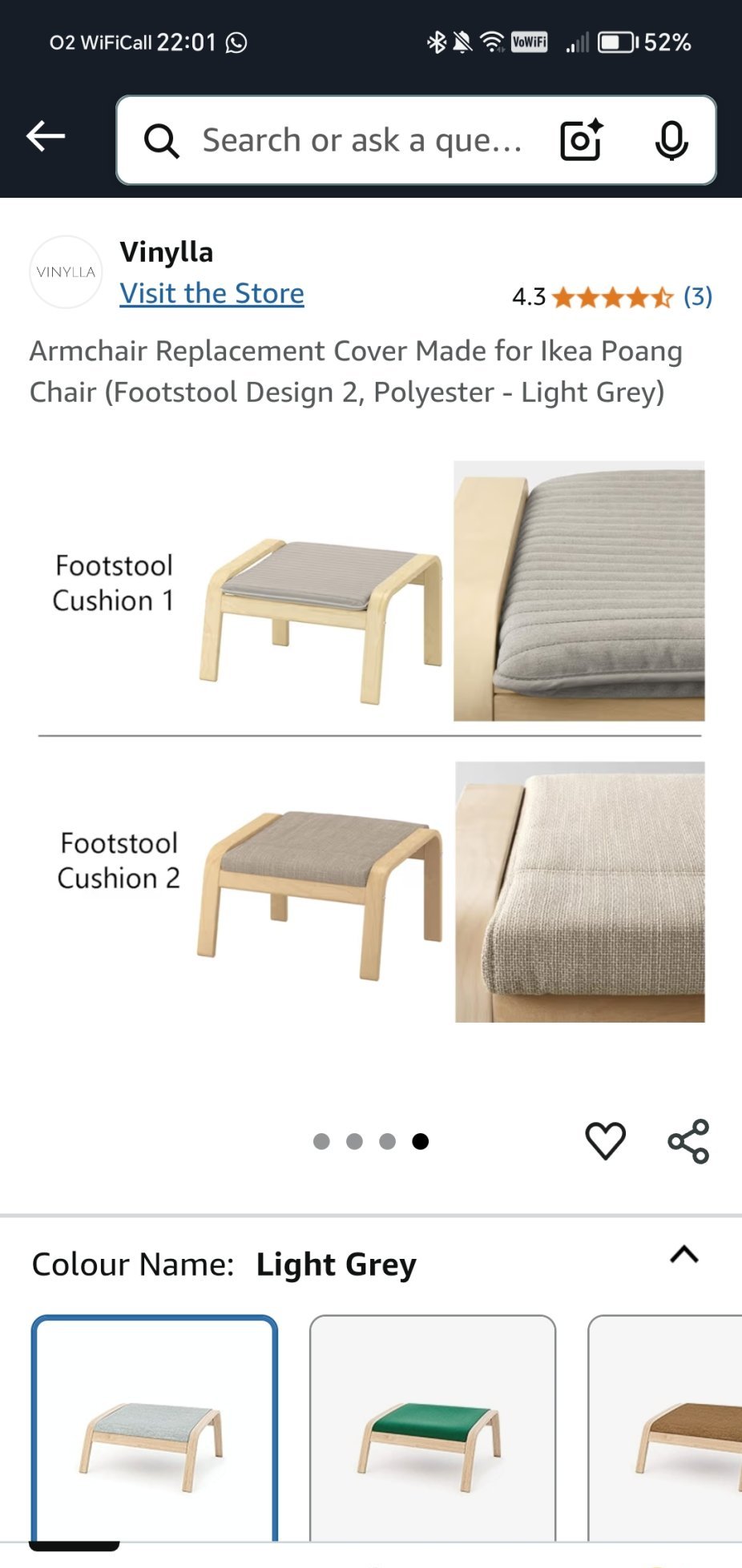Select the Light Grey footstool colour
This screenshot has width=742, height=1568.
click(155, 1428)
